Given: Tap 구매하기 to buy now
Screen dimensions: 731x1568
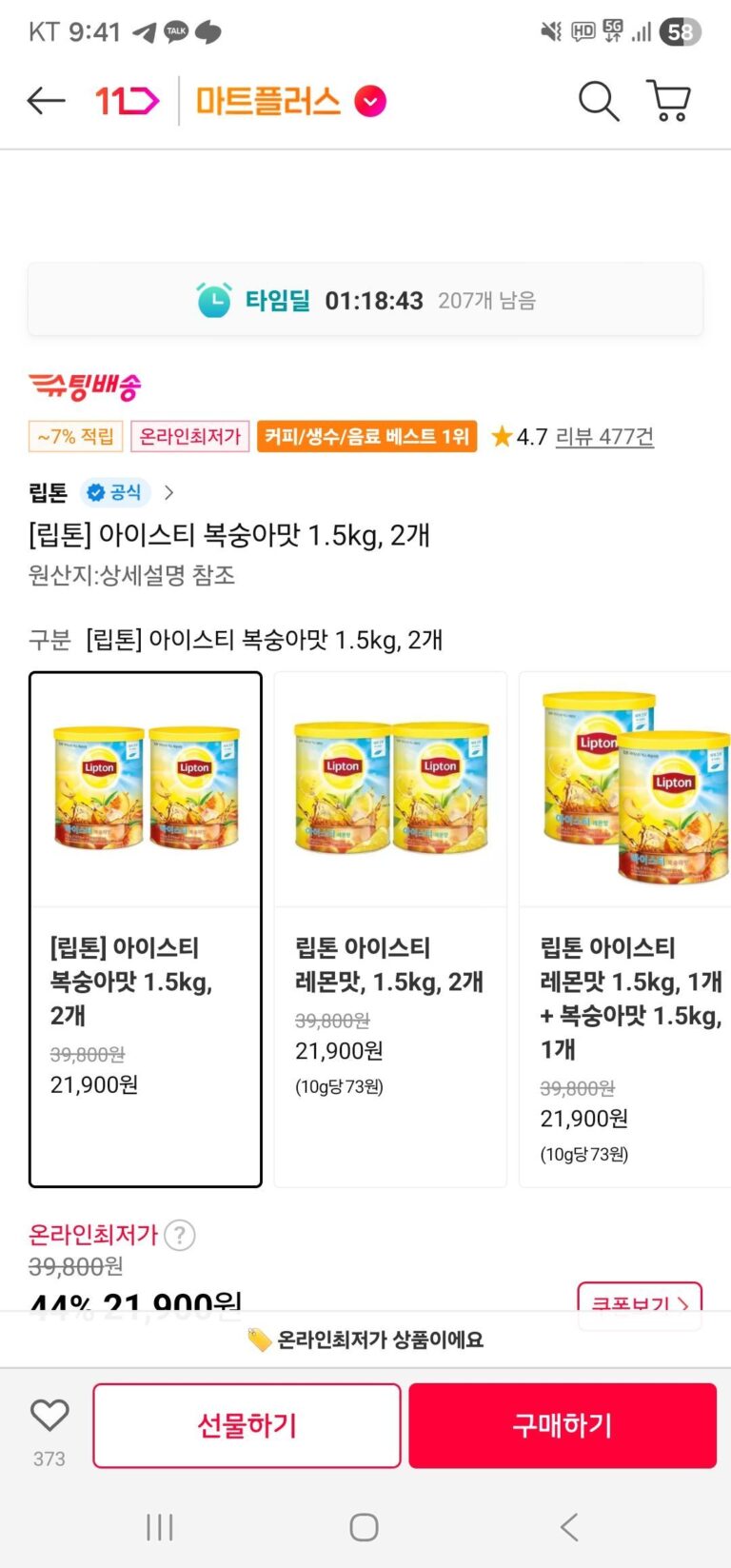Looking at the screenshot, I should point(563,1425).
